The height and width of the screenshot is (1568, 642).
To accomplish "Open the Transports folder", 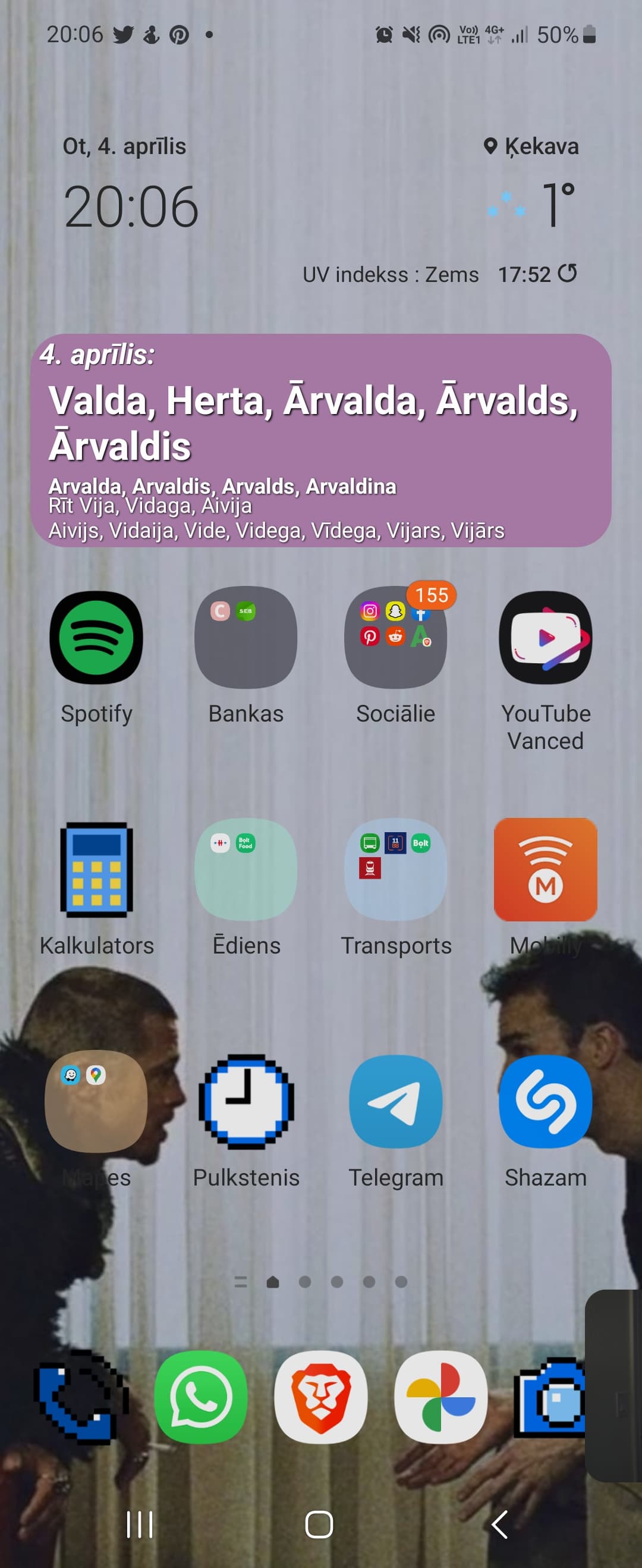I will [395, 869].
